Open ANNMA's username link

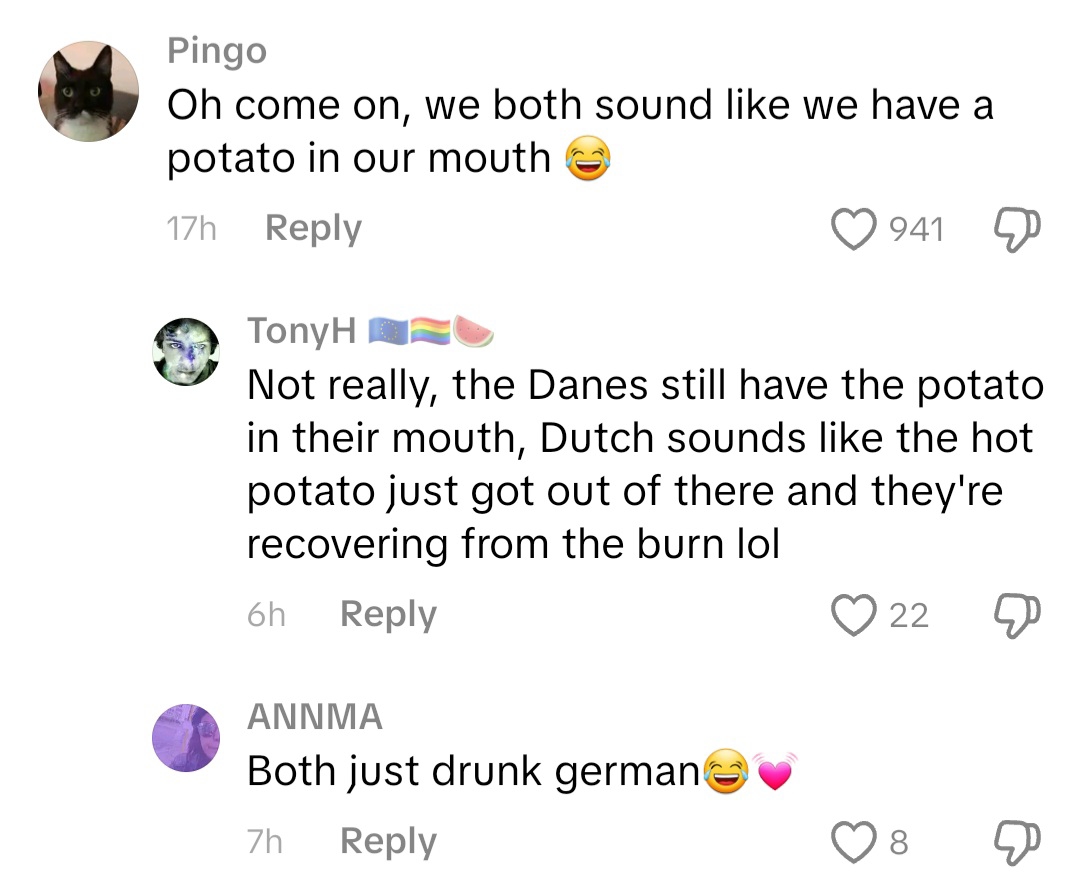[x=314, y=716]
